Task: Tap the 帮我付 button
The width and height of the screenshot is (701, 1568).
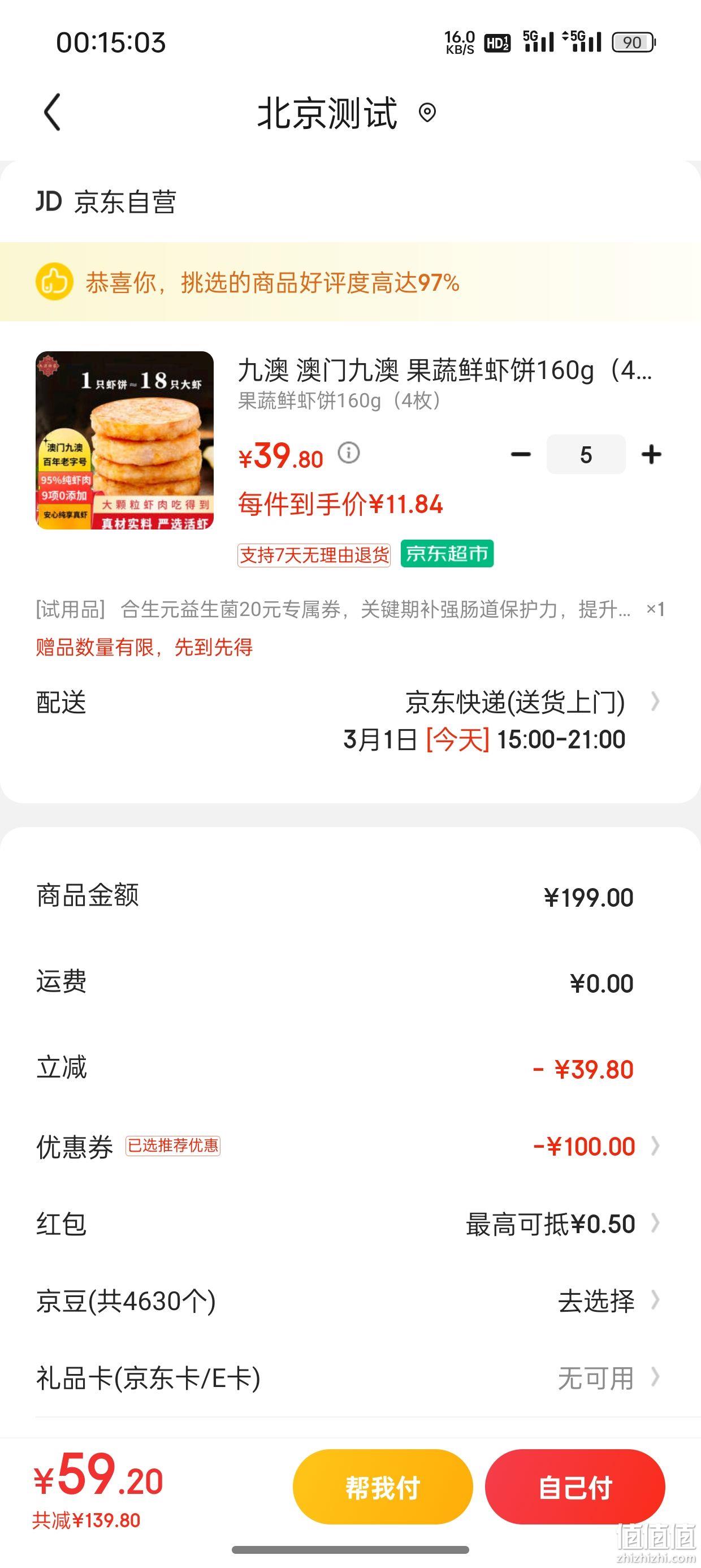Action: (383, 1488)
